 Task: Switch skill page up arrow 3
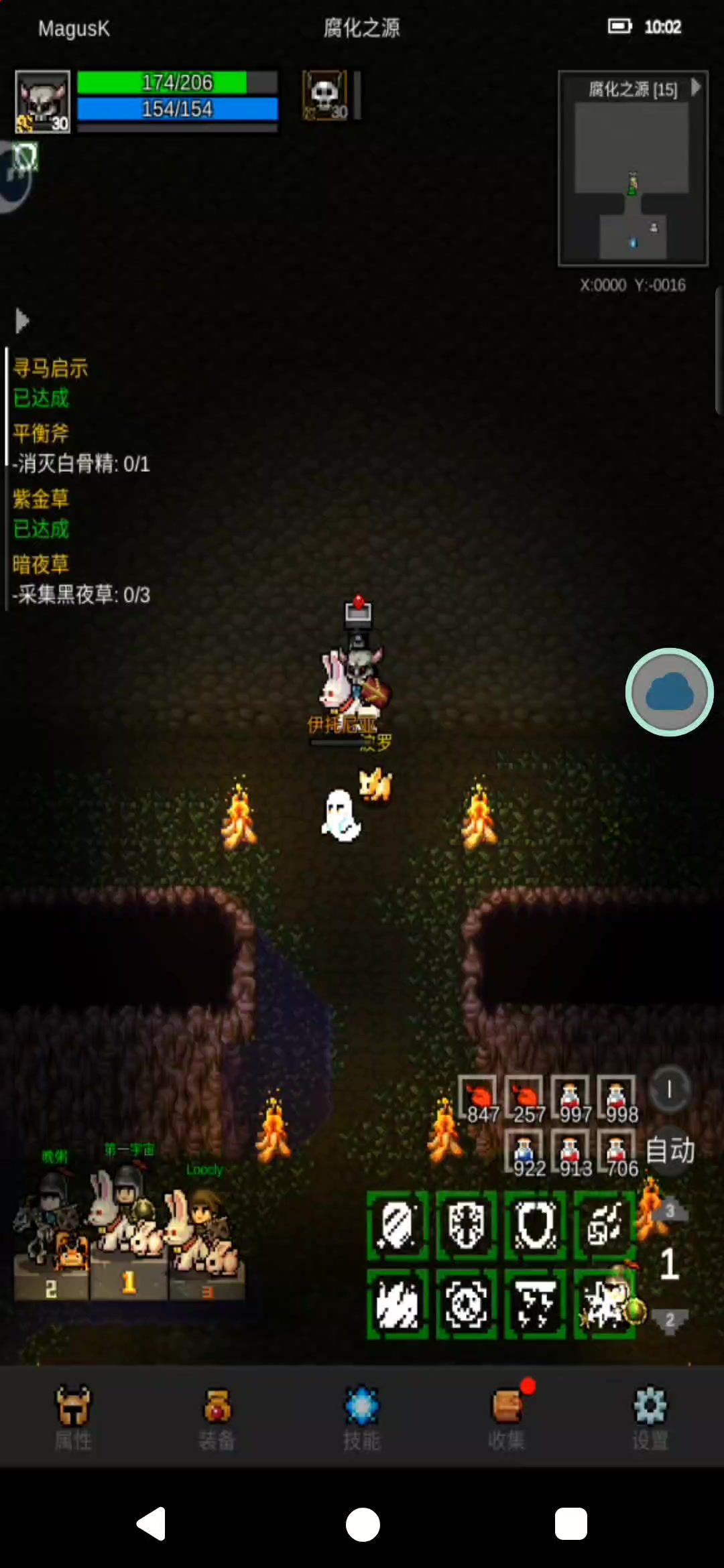[x=670, y=1211]
